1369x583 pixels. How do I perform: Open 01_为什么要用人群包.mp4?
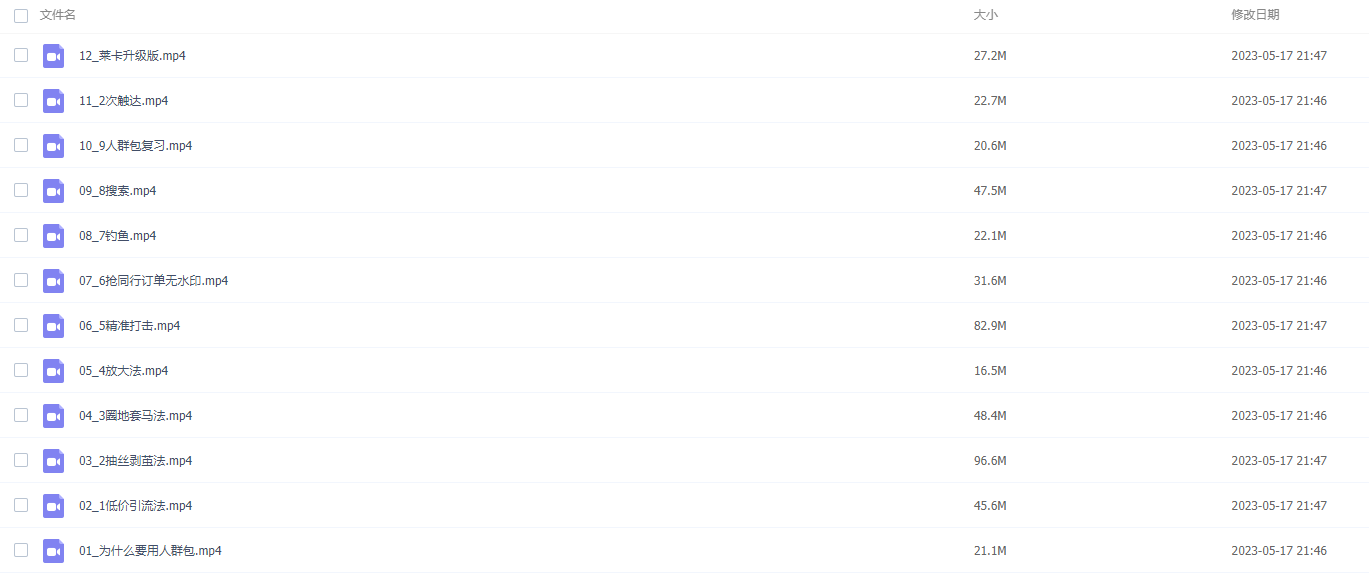coord(150,551)
